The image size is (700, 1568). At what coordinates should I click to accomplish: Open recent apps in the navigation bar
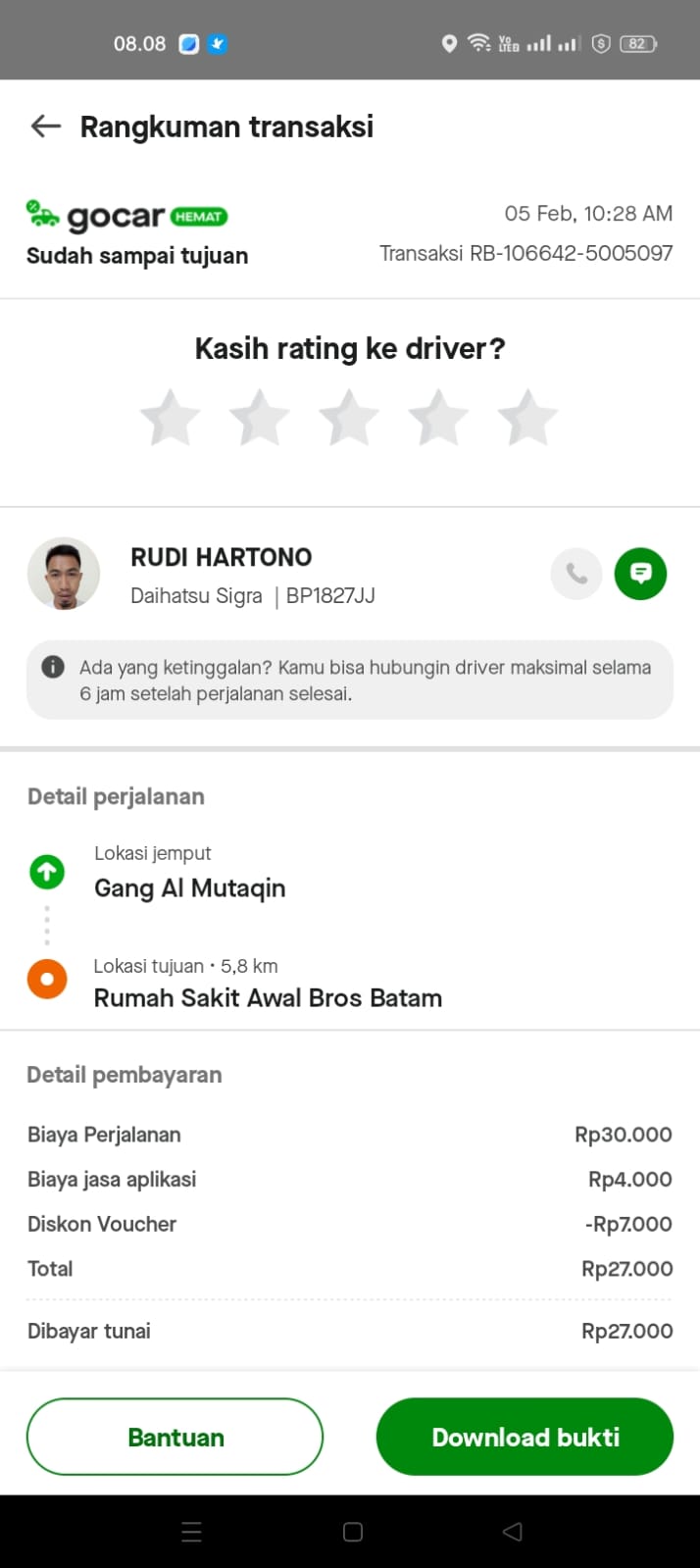click(x=192, y=1532)
